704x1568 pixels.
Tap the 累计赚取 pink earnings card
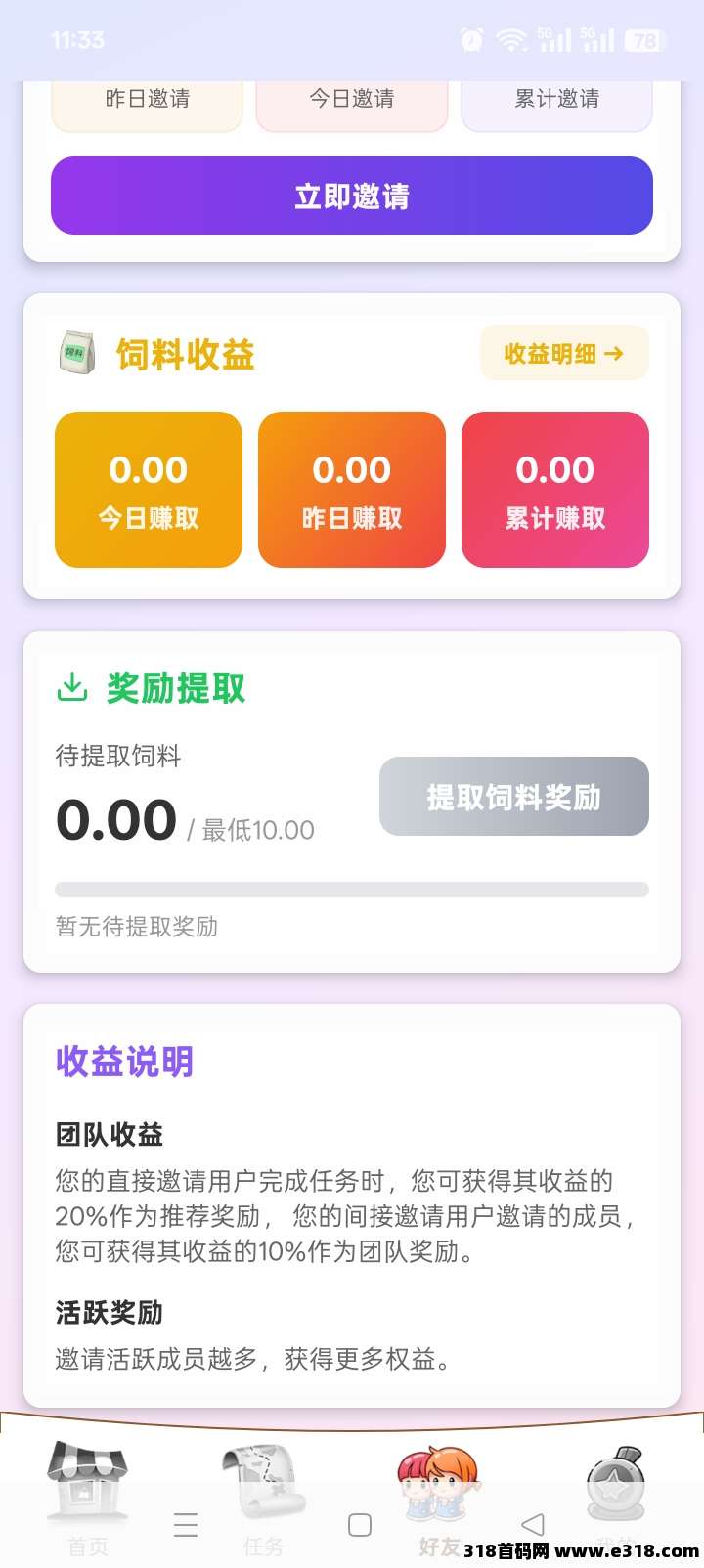pos(554,489)
